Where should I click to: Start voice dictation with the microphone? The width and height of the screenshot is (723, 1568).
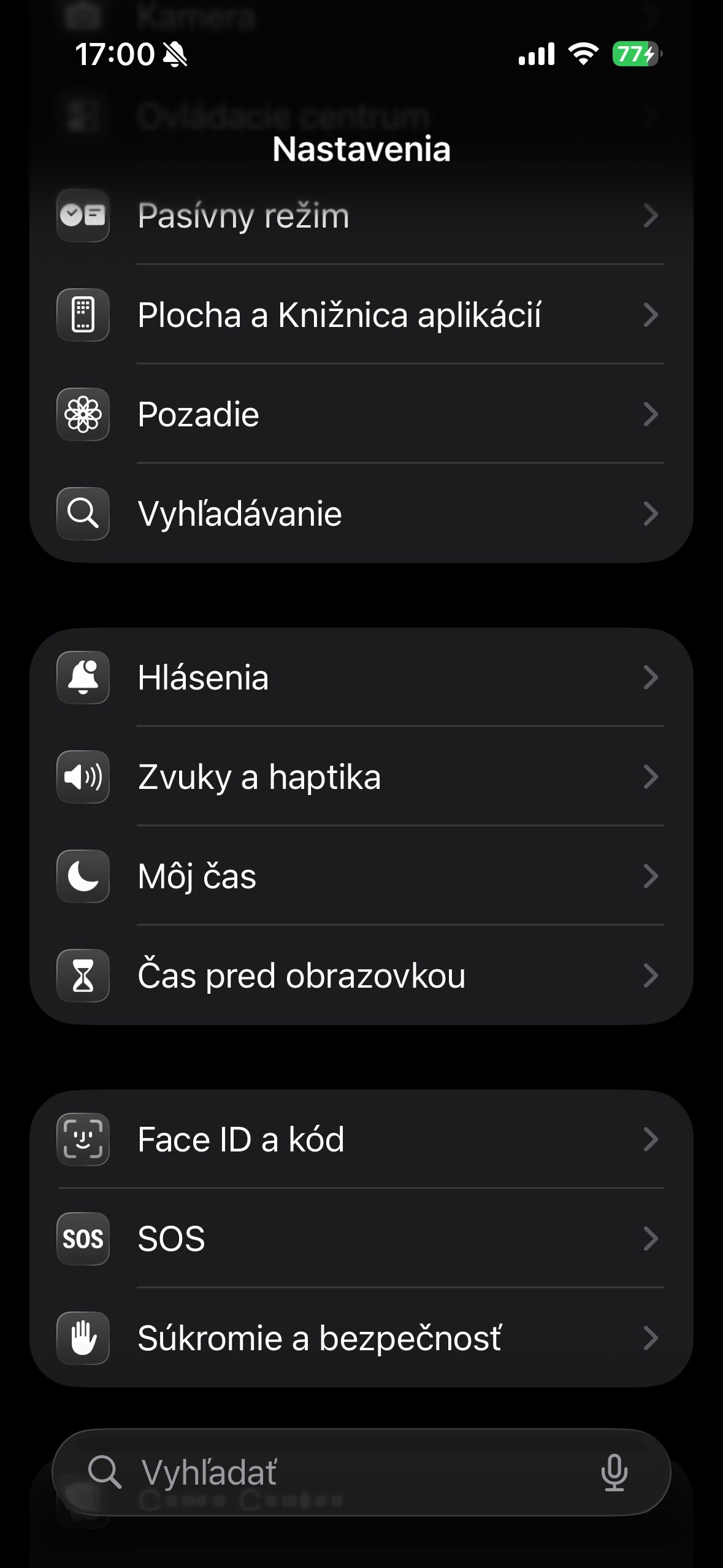614,1472
